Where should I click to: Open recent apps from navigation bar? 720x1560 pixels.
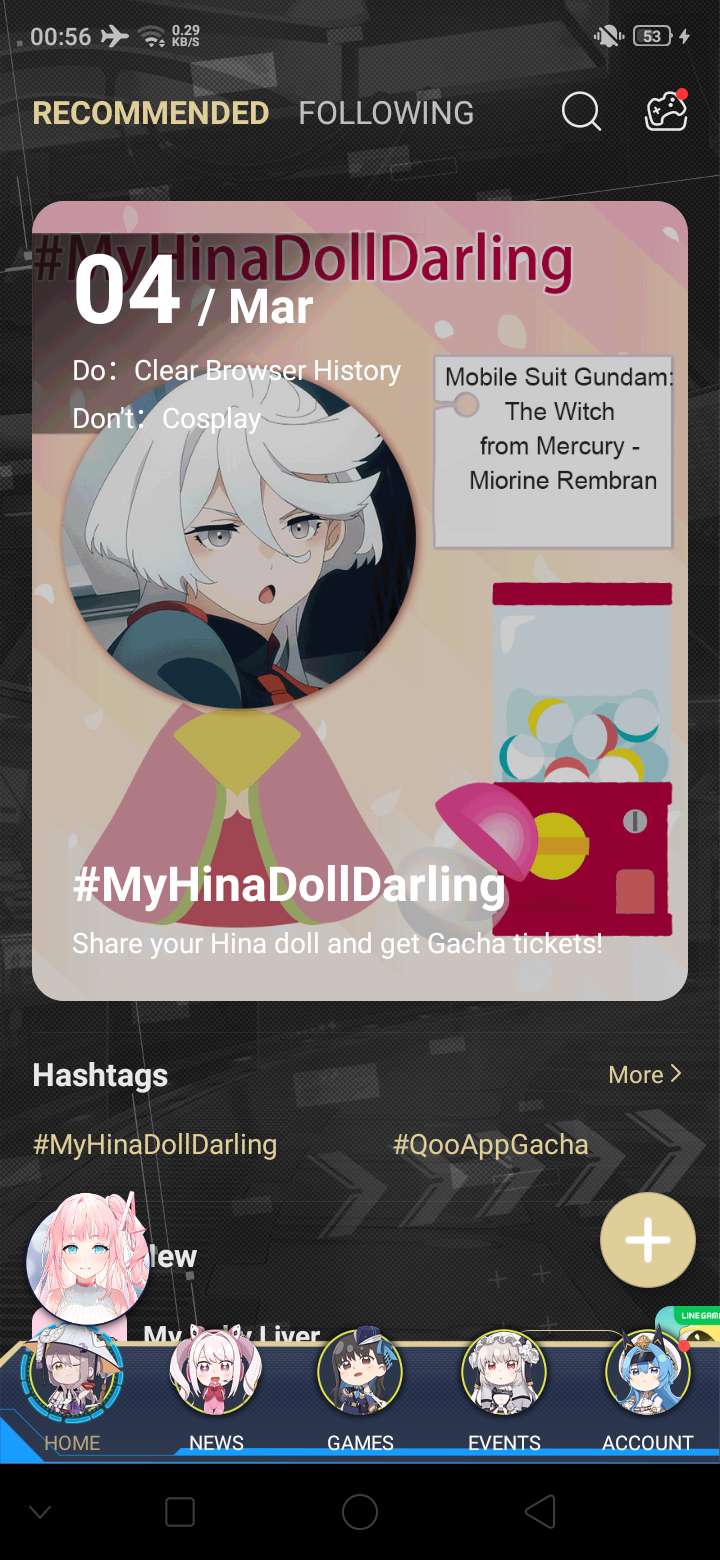pos(180,1512)
